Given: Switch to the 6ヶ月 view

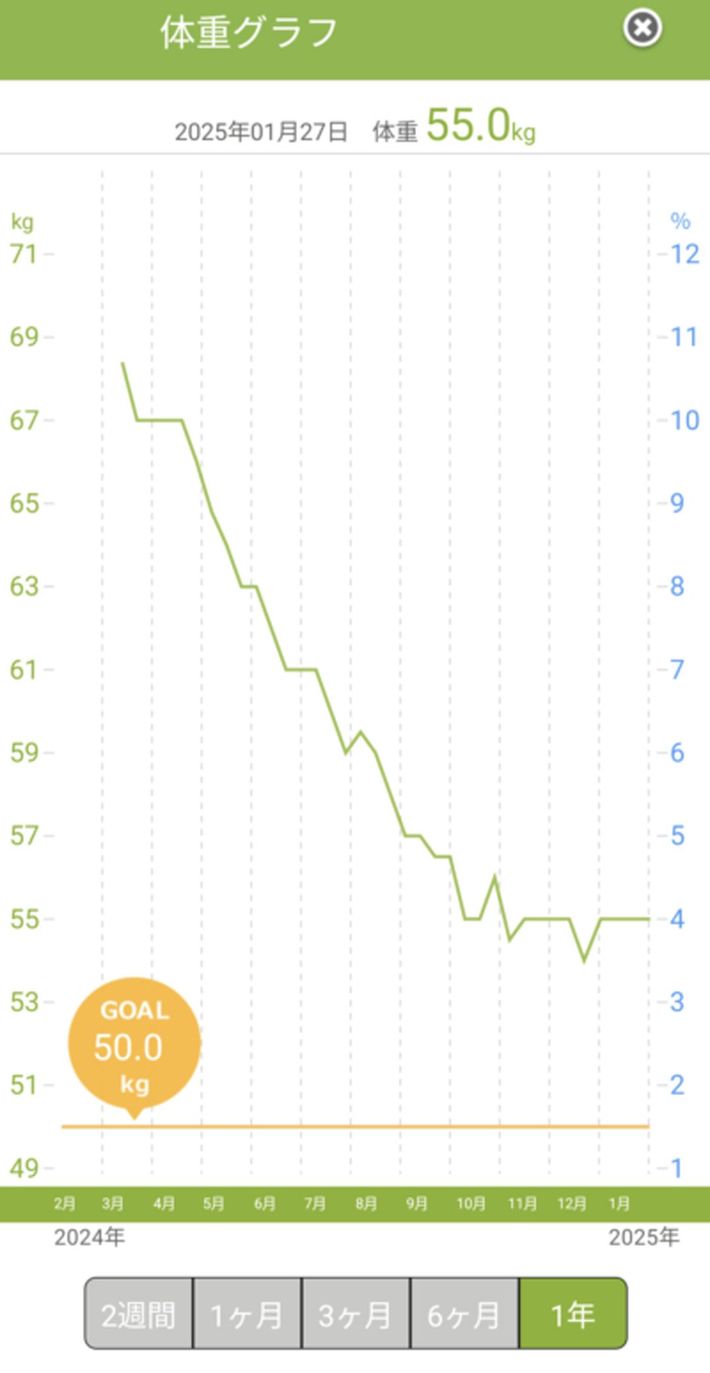Looking at the screenshot, I should [x=465, y=1314].
